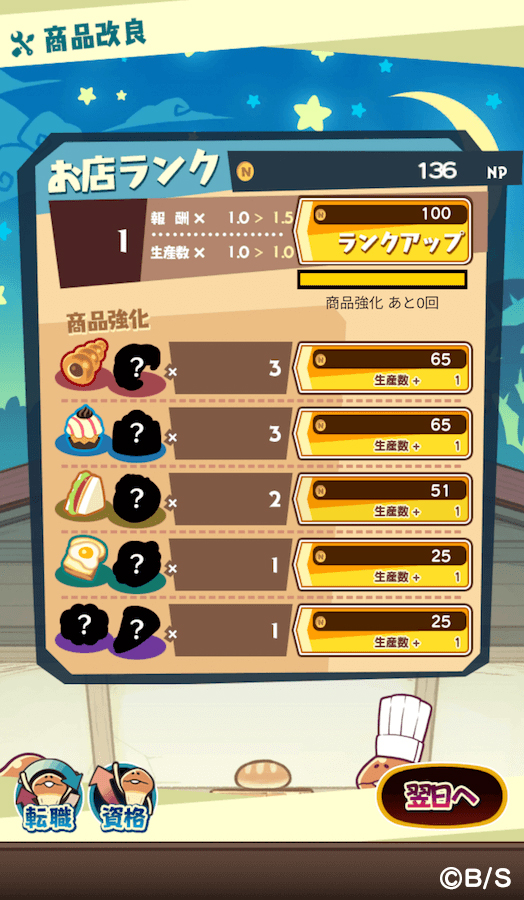Viewport: 524px width, 900px height.
Task: Upgrade the chocolate cornet product for 65
Action: coord(383,368)
